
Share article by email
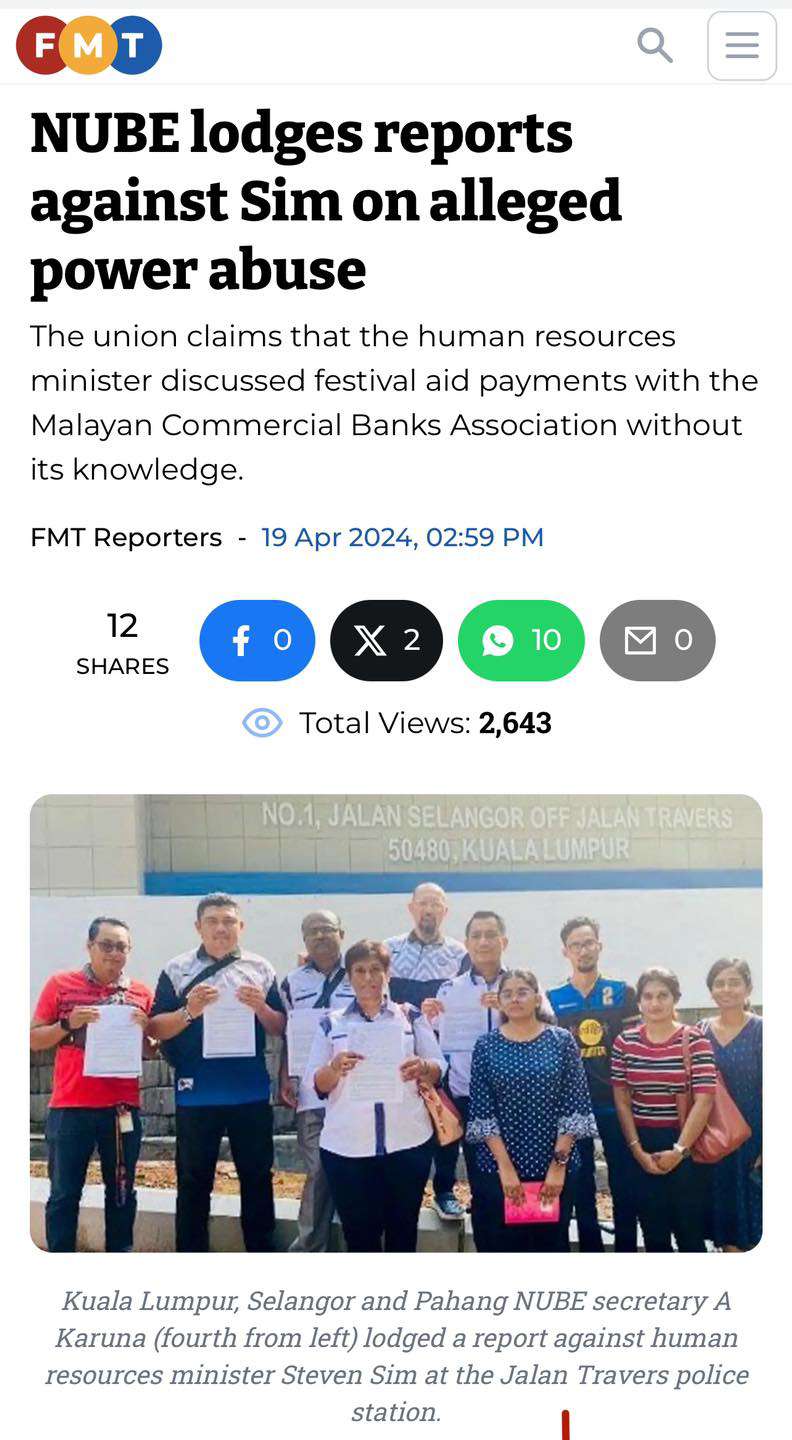(x=657, y=640)
